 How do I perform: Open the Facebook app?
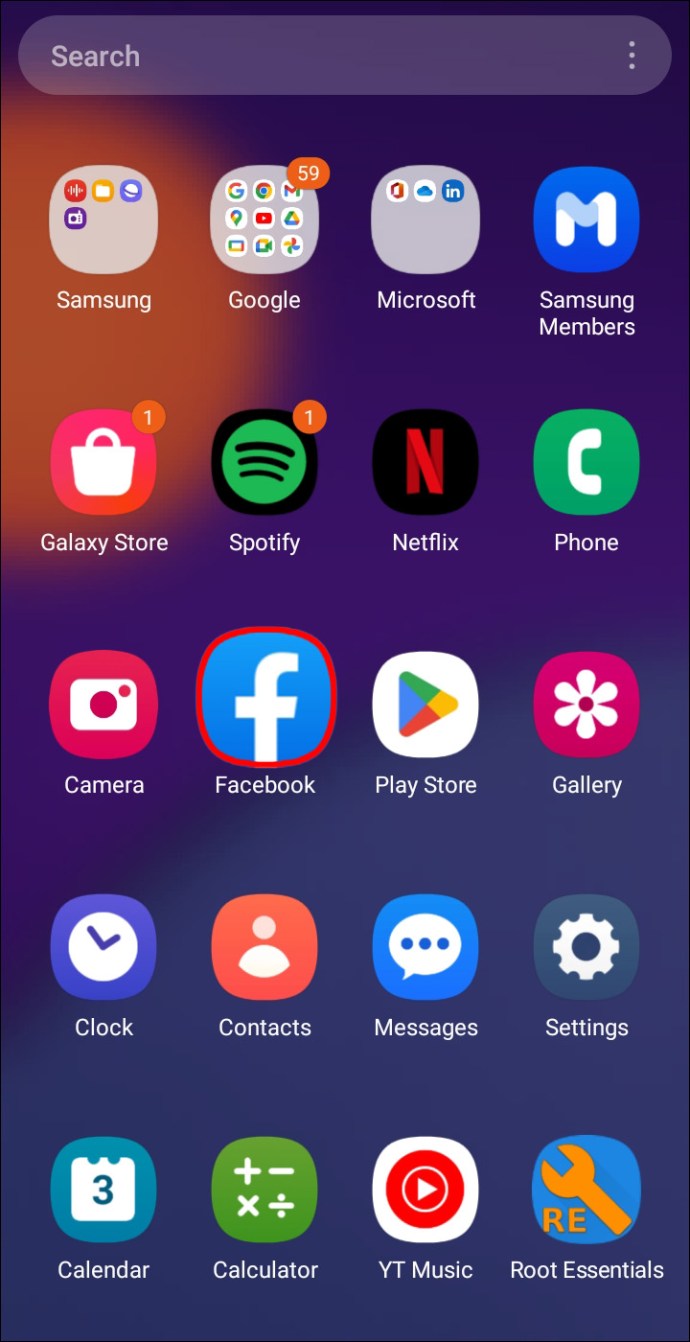[265, 697]
